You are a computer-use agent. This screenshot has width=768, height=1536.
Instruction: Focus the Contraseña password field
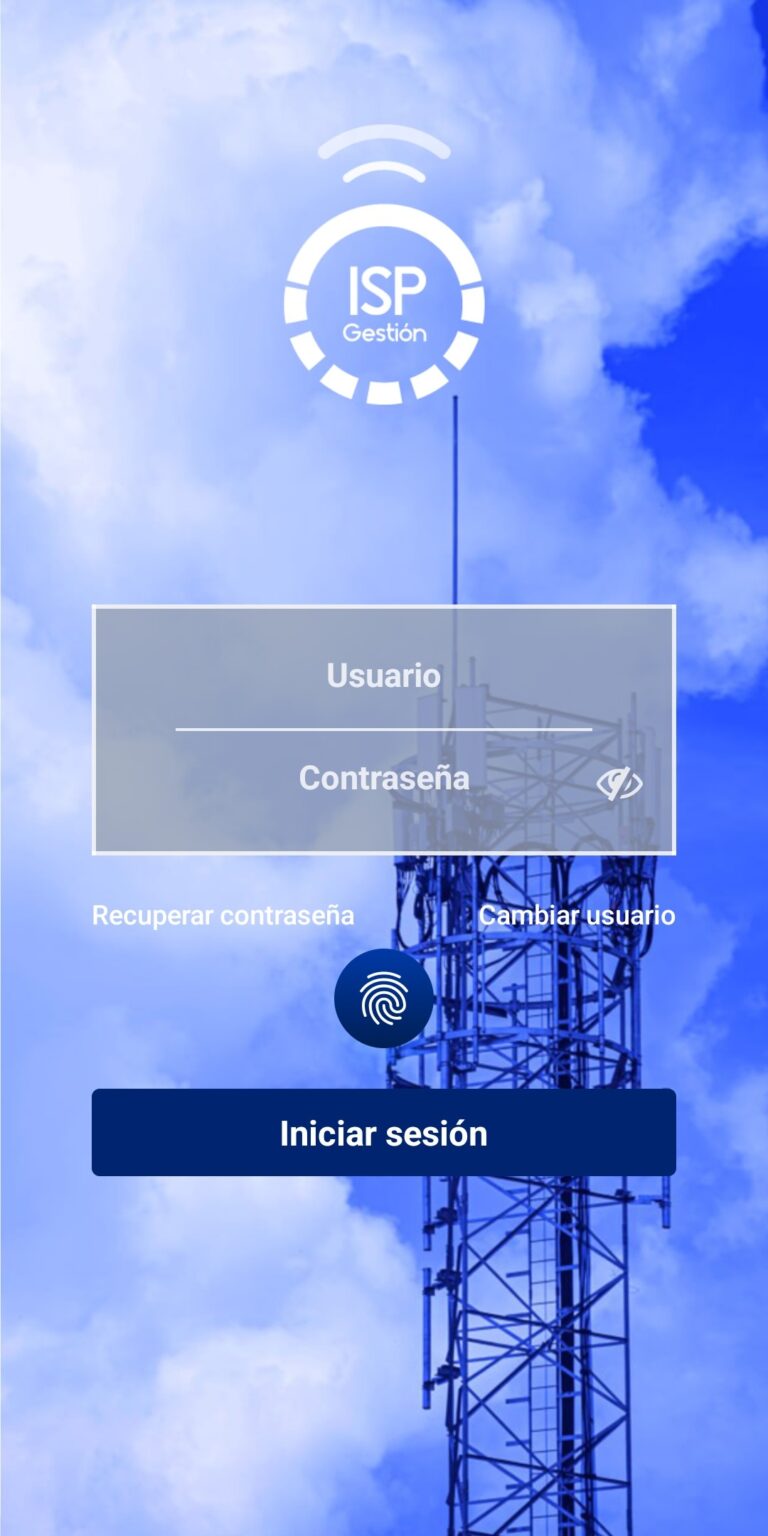[383, 779]
